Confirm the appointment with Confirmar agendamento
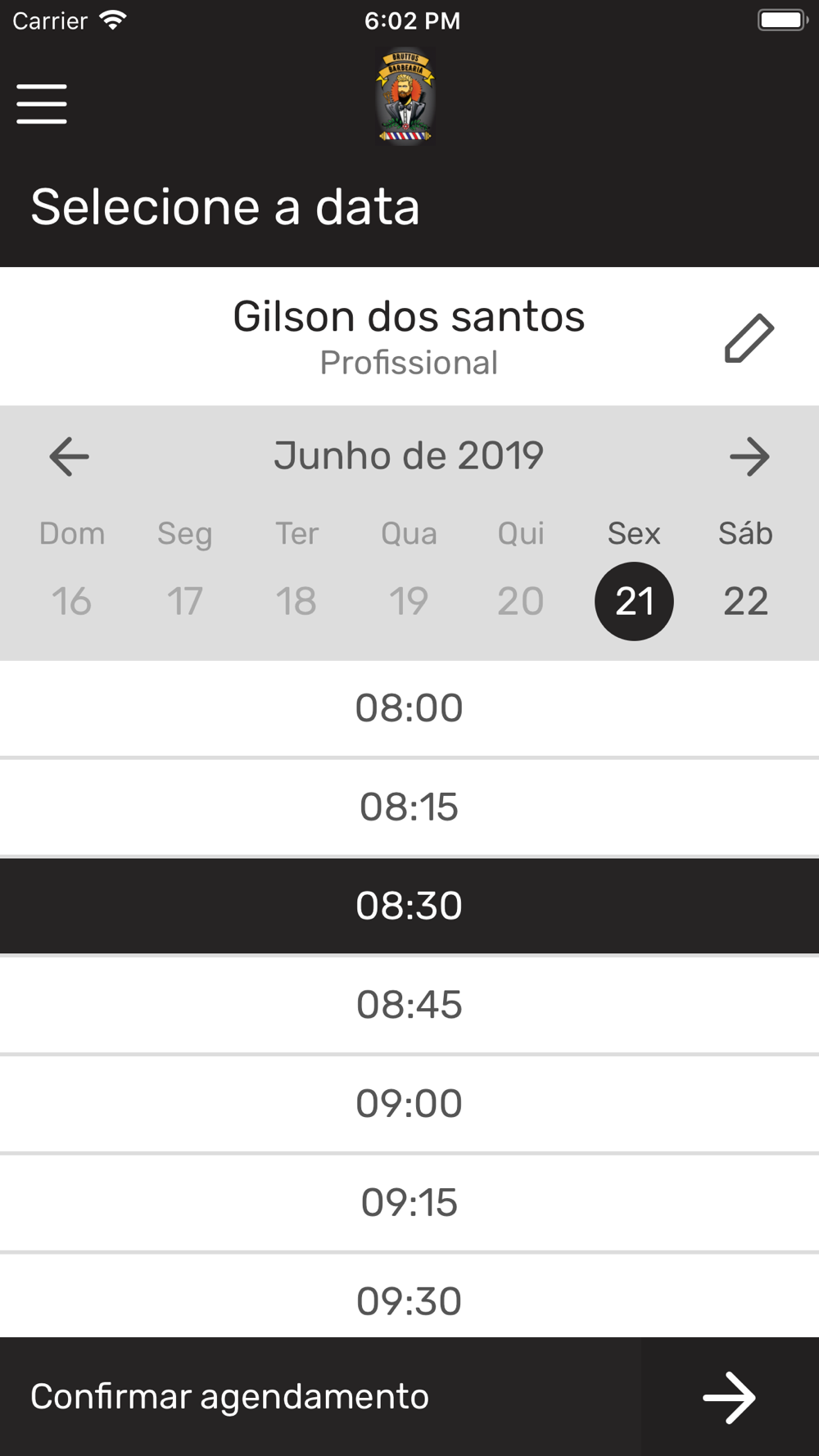This screenshot has height=1456, width=819. coord(409,1397)
